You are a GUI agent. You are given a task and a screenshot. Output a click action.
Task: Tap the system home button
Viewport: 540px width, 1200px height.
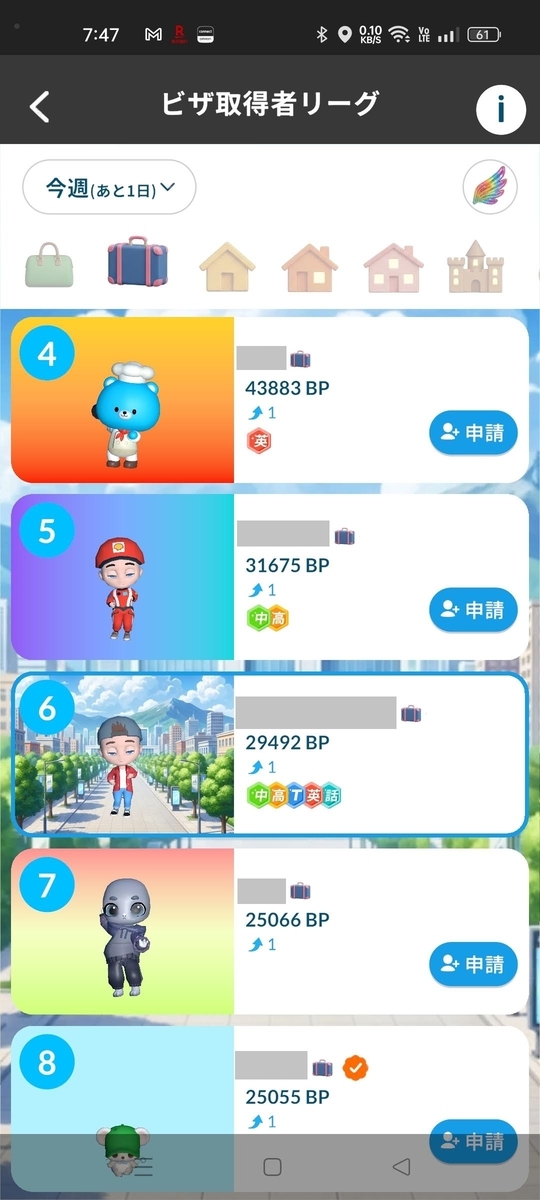271,1166
